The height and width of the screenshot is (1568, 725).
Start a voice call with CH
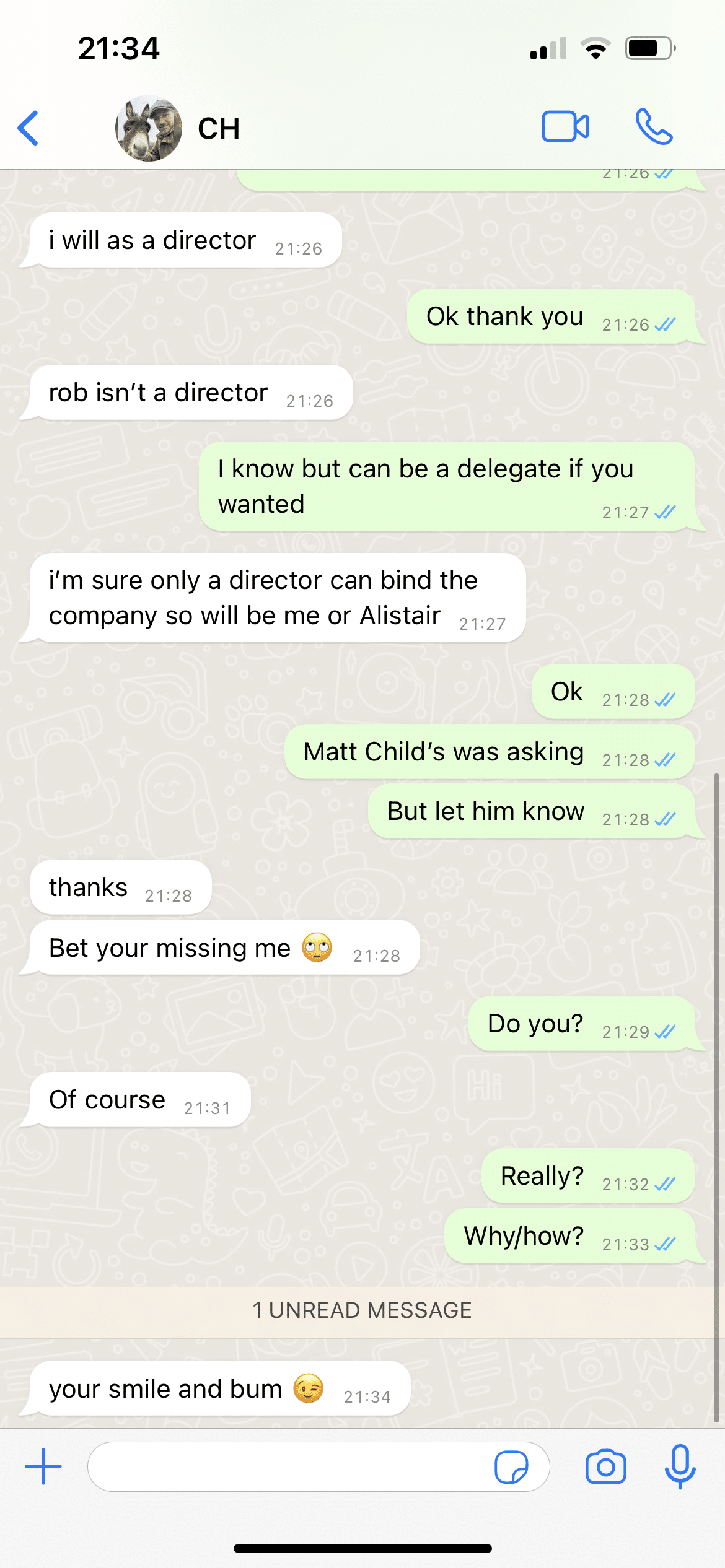click(x=654, y=127)
